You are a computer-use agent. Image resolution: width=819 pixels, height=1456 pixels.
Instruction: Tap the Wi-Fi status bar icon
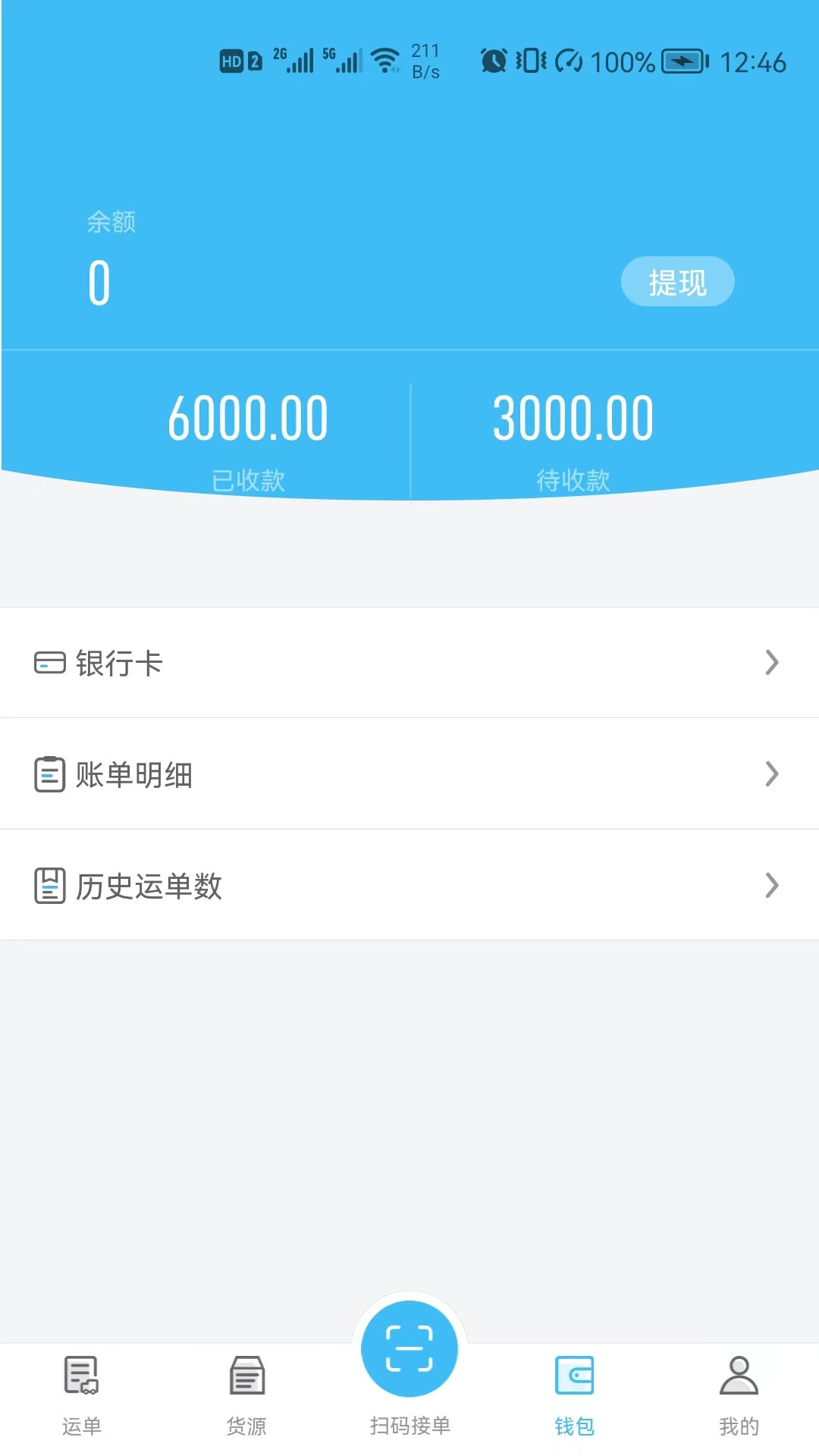[x=385, y=59]
